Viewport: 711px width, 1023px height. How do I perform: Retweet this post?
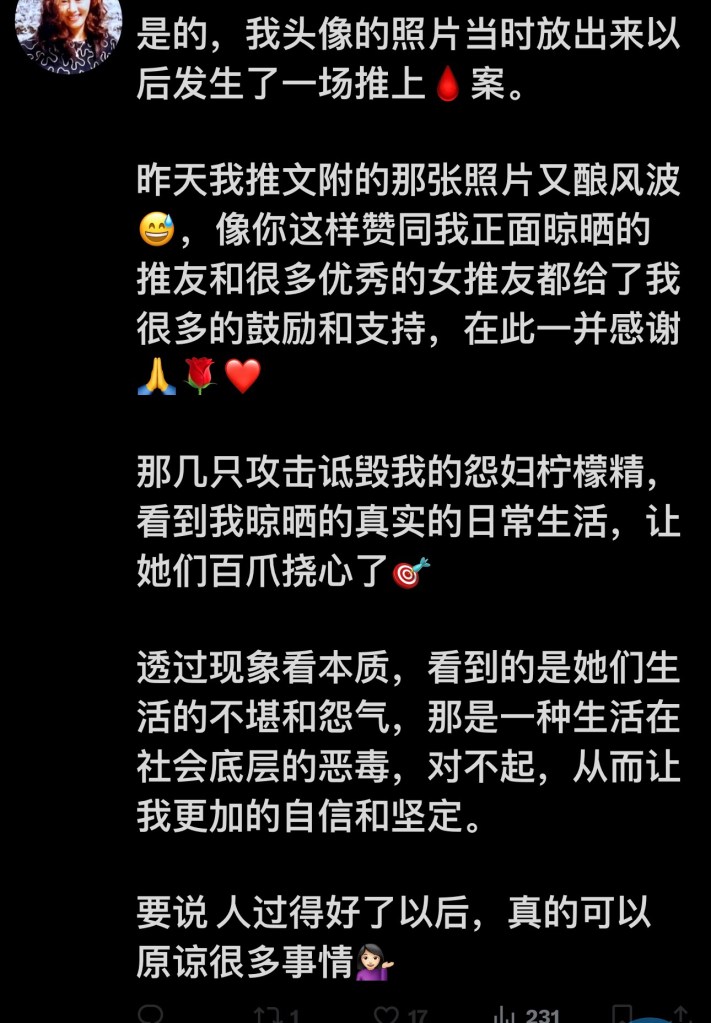(x=268, y=1015)
